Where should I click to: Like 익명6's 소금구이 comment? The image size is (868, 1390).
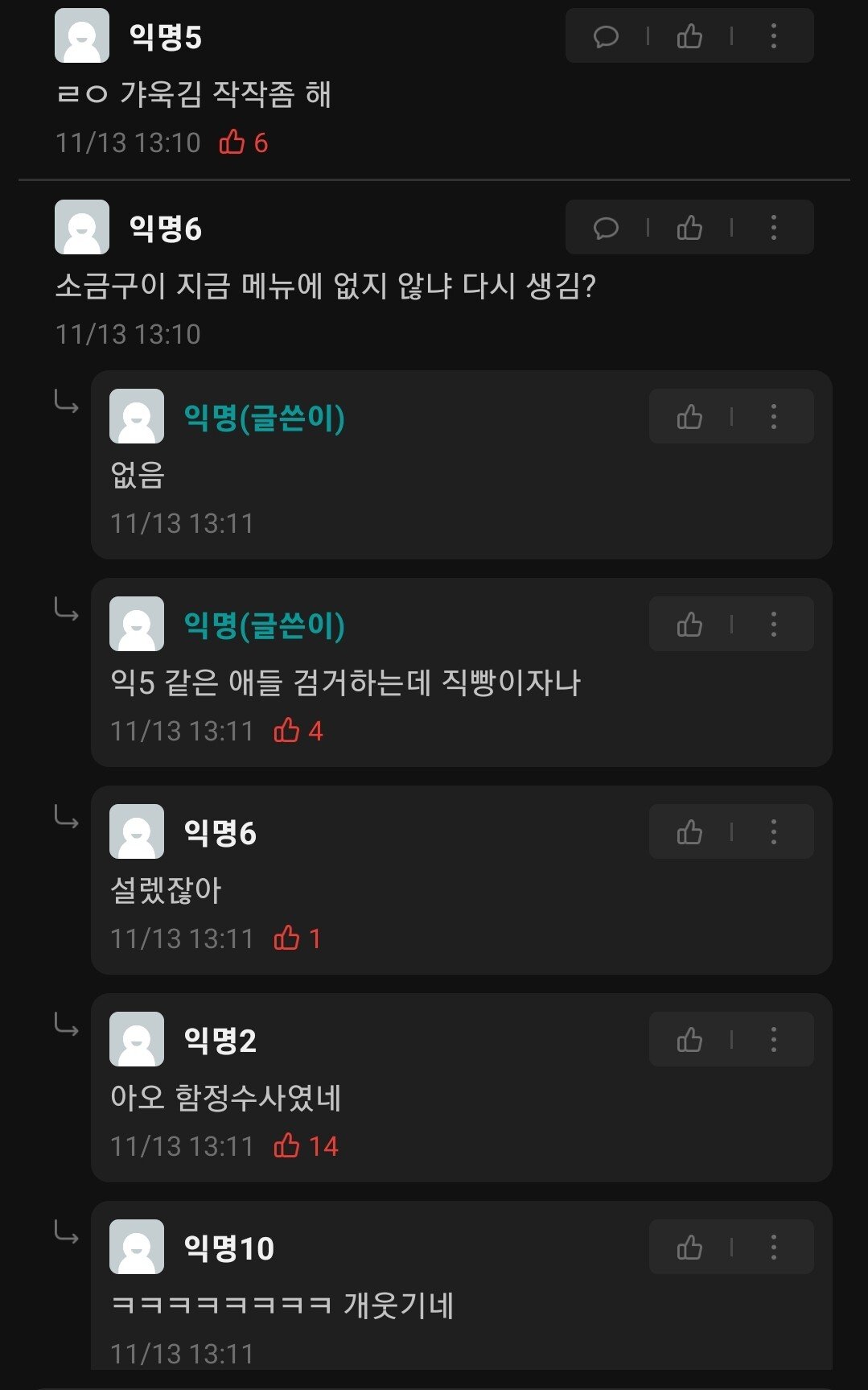[x=689, y=228]
